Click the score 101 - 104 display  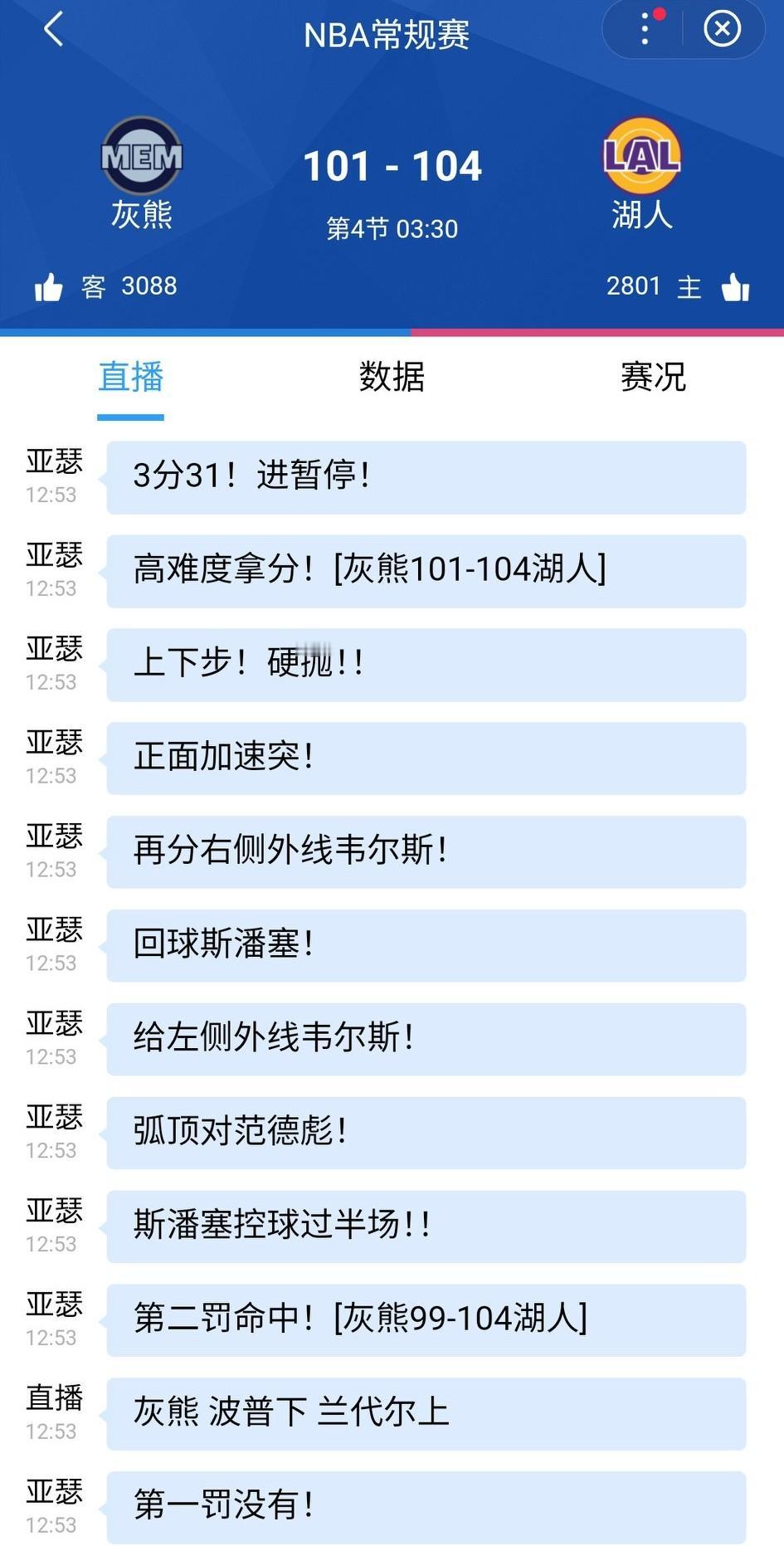coord(393,164)
